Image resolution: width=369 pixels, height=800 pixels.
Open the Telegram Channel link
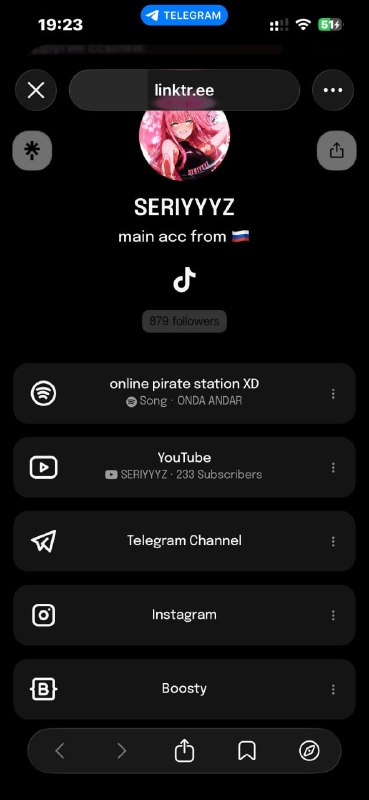[184, 541]
